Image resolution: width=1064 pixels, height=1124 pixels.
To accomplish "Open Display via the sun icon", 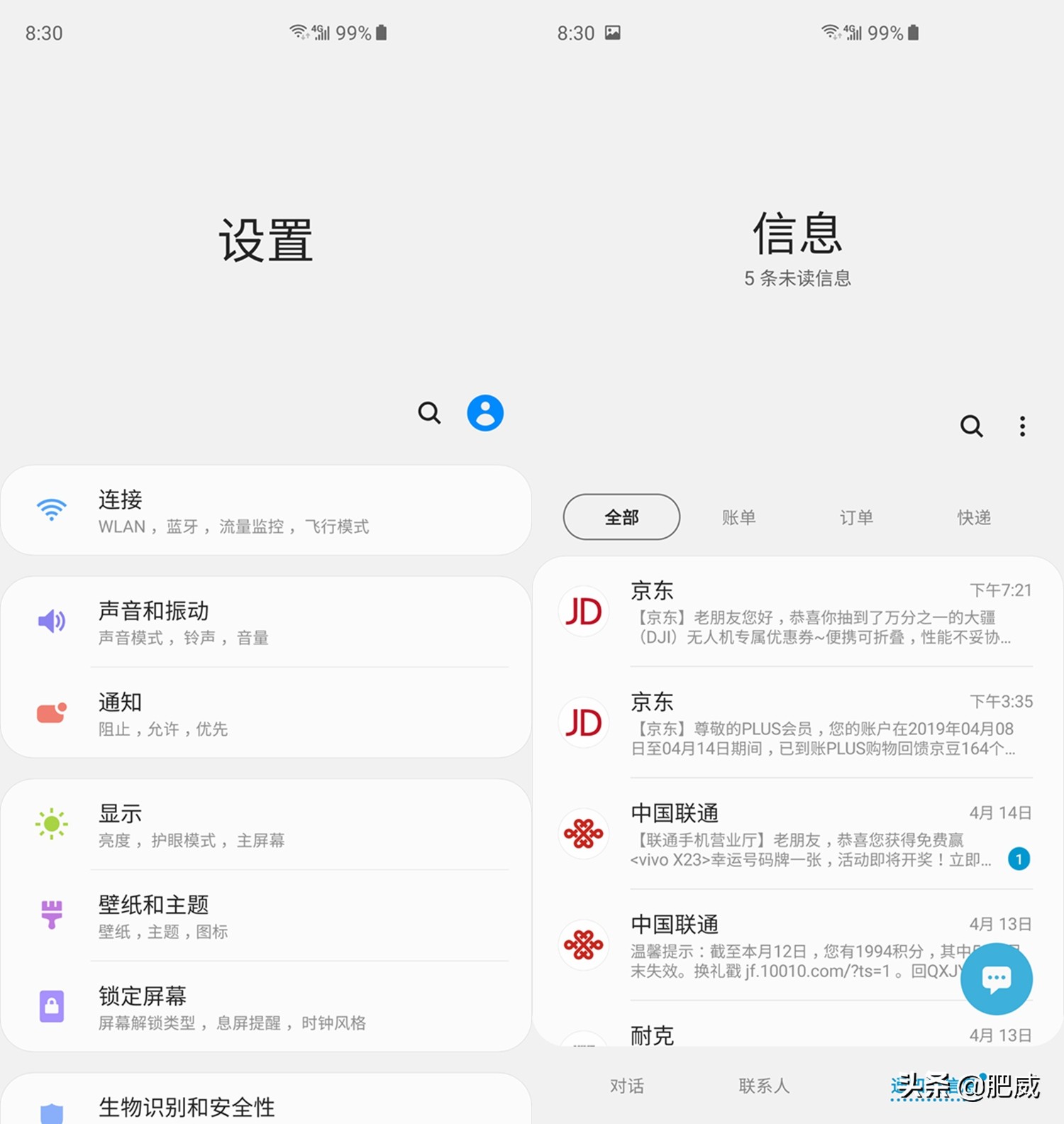I will tap(50, 823).
